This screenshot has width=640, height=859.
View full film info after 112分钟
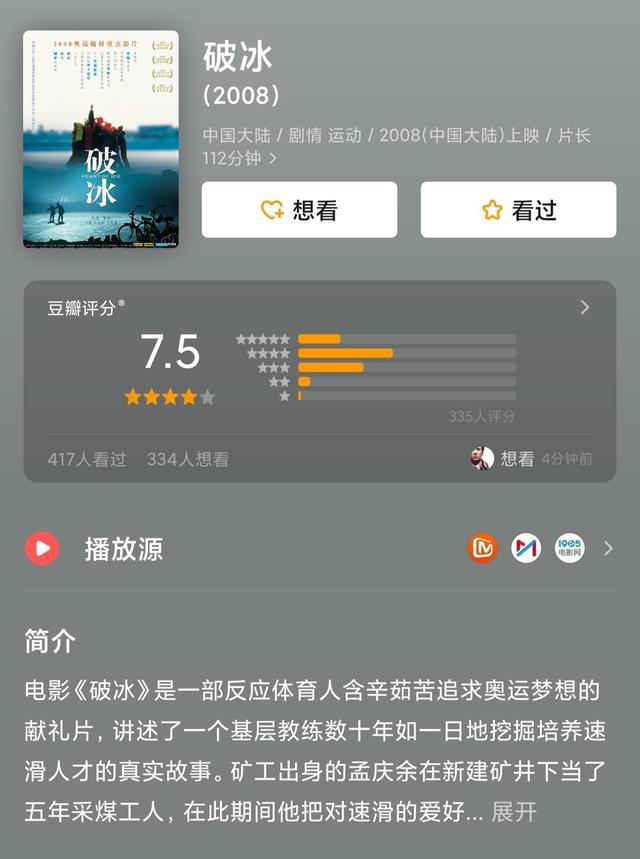[x=273, y=158]
